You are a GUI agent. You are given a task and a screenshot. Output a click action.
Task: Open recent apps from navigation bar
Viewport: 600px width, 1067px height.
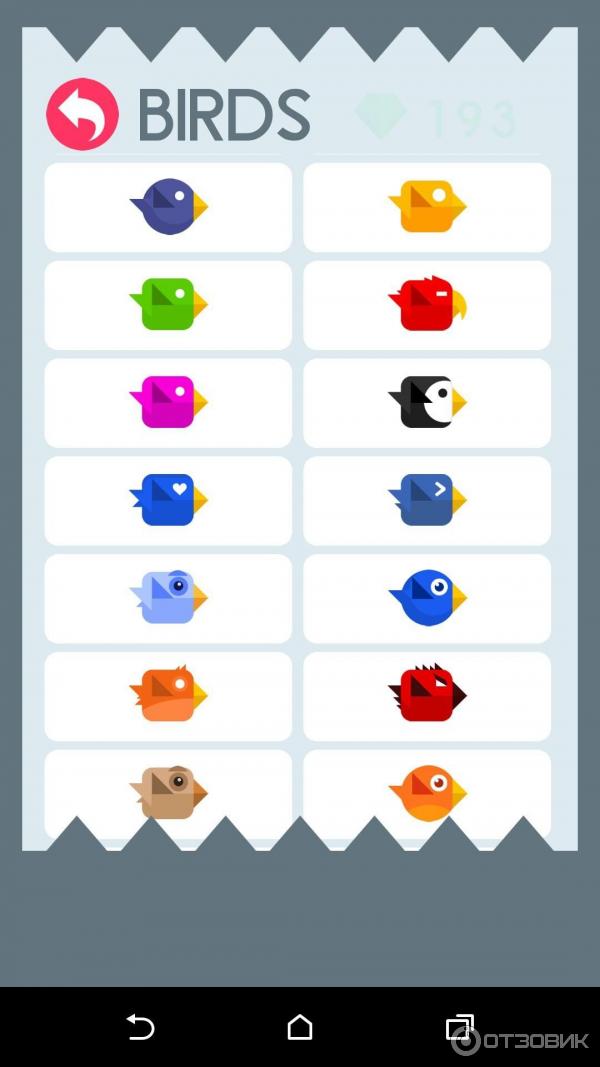[459, 1027]
